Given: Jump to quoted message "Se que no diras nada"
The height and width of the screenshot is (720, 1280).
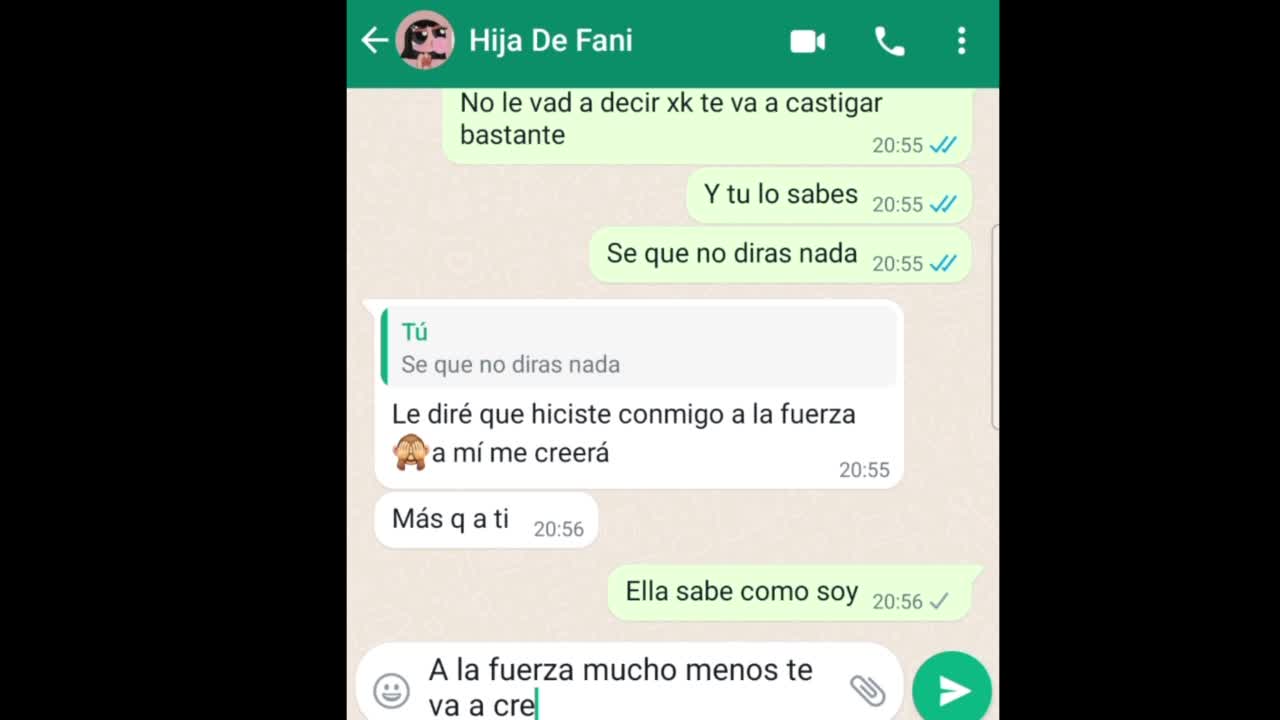Looking at the screenshot, I should [x=639, y=348].
